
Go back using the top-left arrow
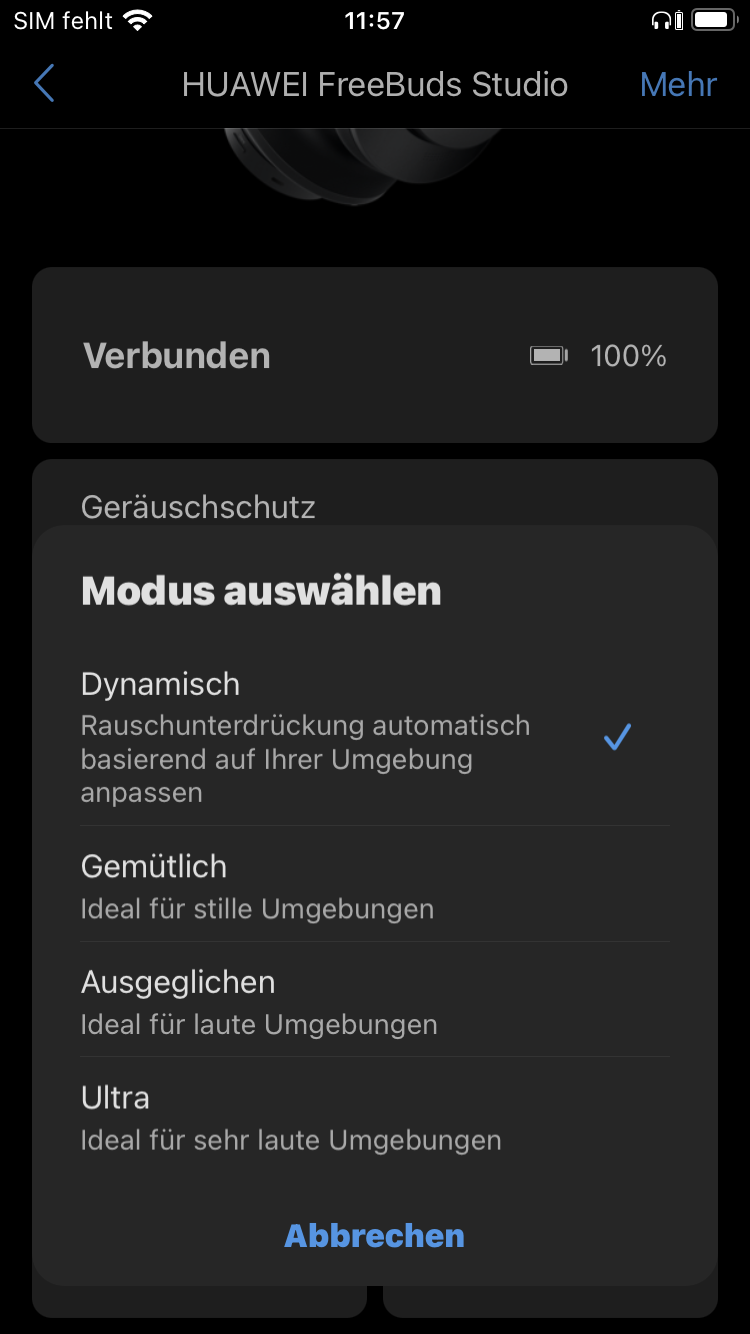click(44, 84)
